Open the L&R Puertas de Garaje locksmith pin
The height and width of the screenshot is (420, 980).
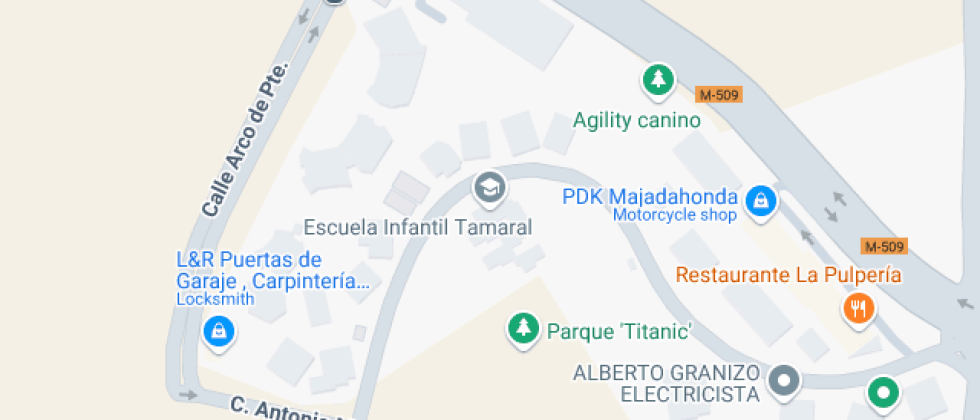218,330
